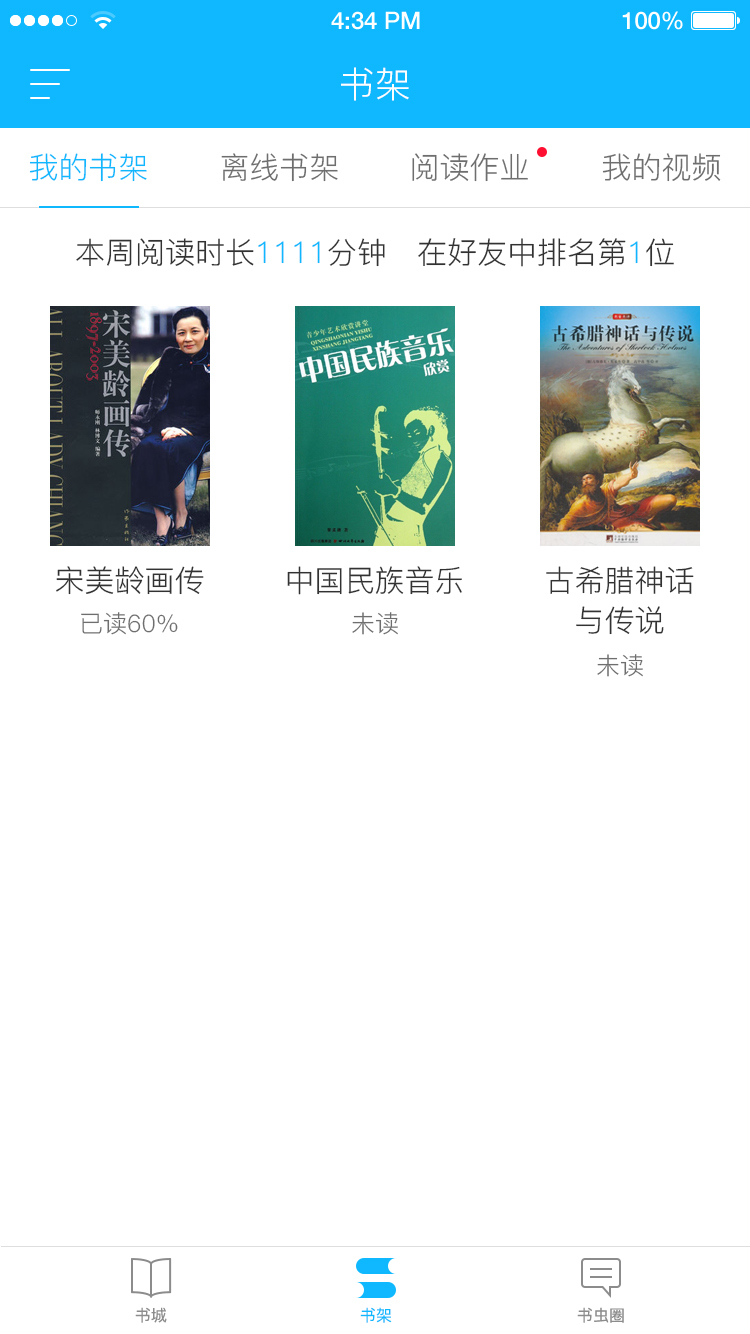Image resolution: width=750 pixels, height=1334 pixels.
Task: Stay on the 我的书架 tab
Action: (x=88, y=168)
